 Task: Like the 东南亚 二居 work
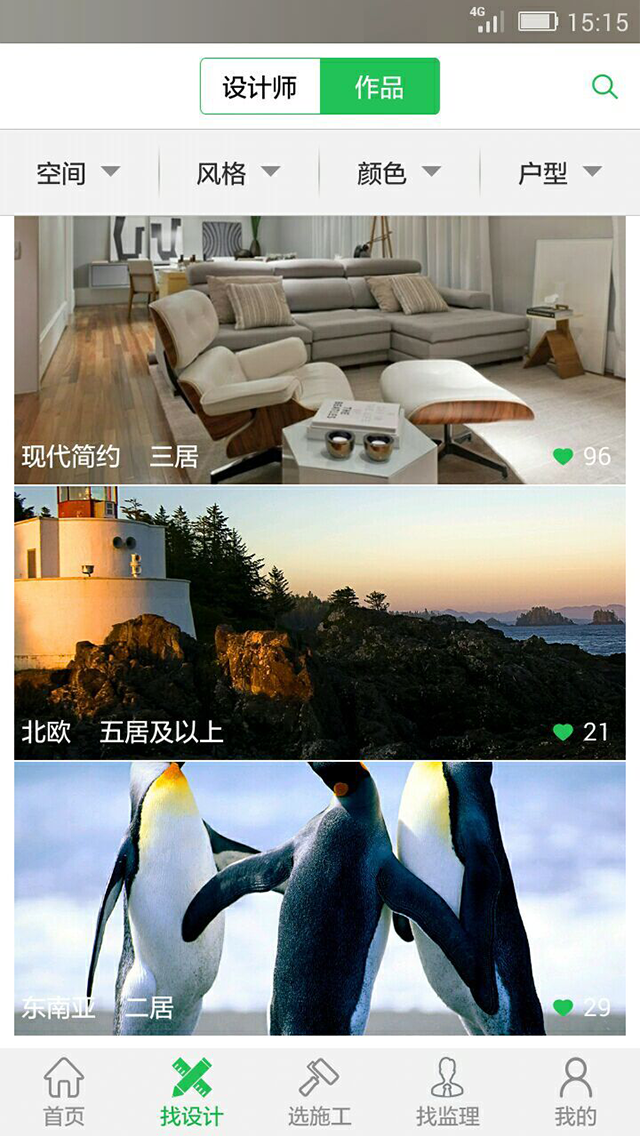[564, 1007]
